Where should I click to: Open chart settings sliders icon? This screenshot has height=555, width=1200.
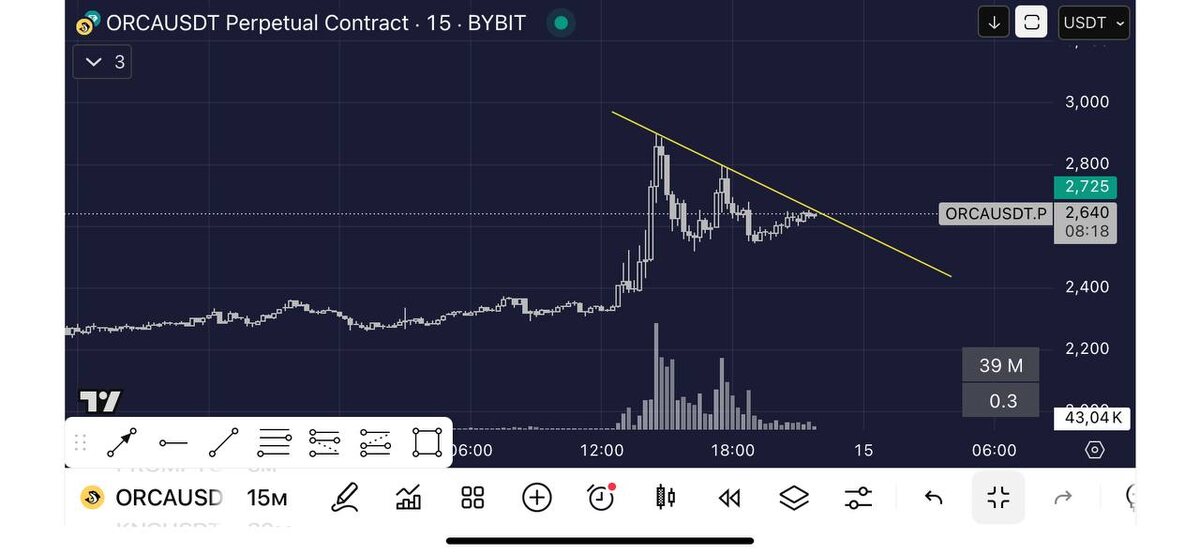pyautogui.click(x=858, y=497)
